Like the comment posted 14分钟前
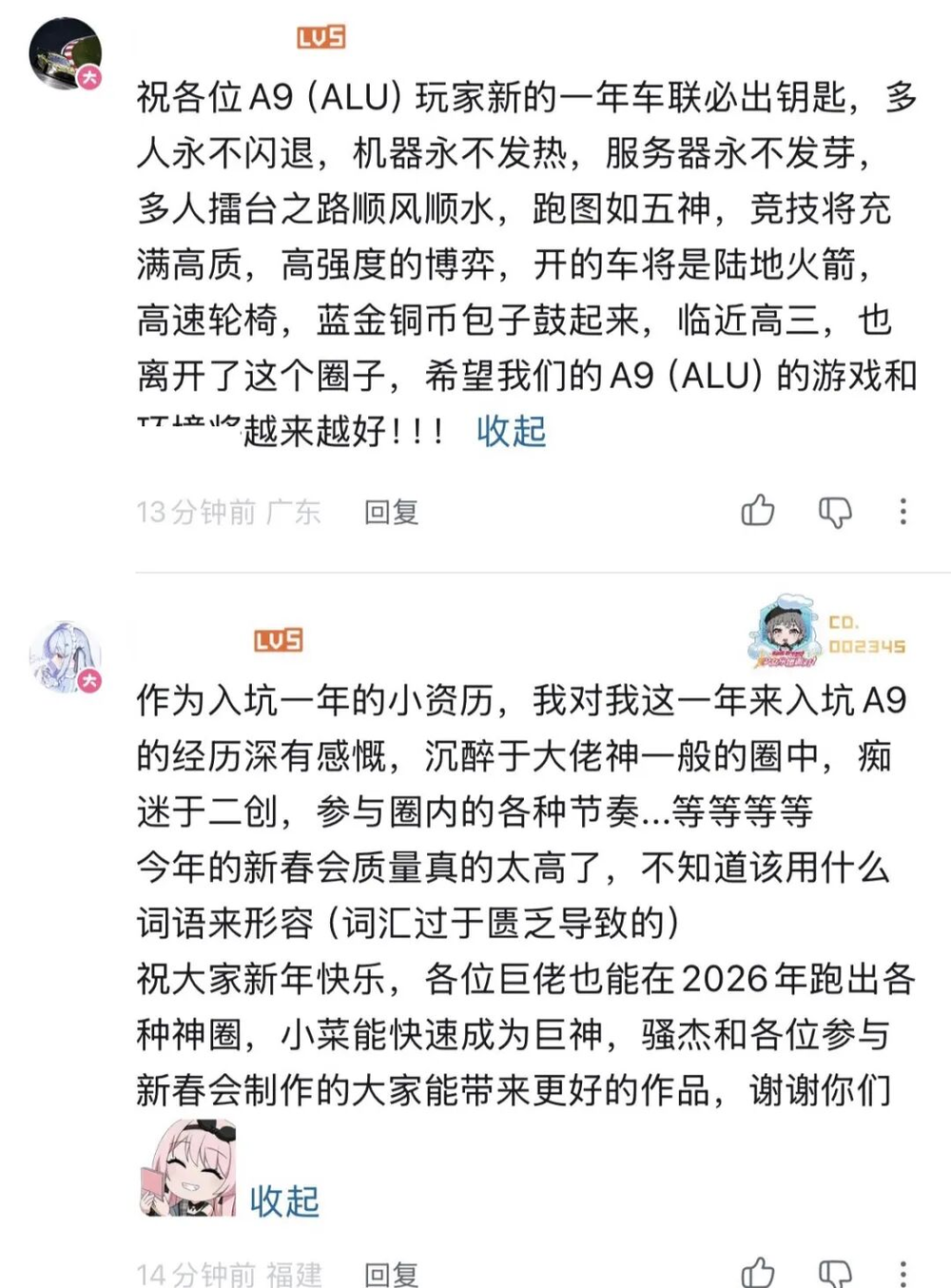 pos(758,1273)
